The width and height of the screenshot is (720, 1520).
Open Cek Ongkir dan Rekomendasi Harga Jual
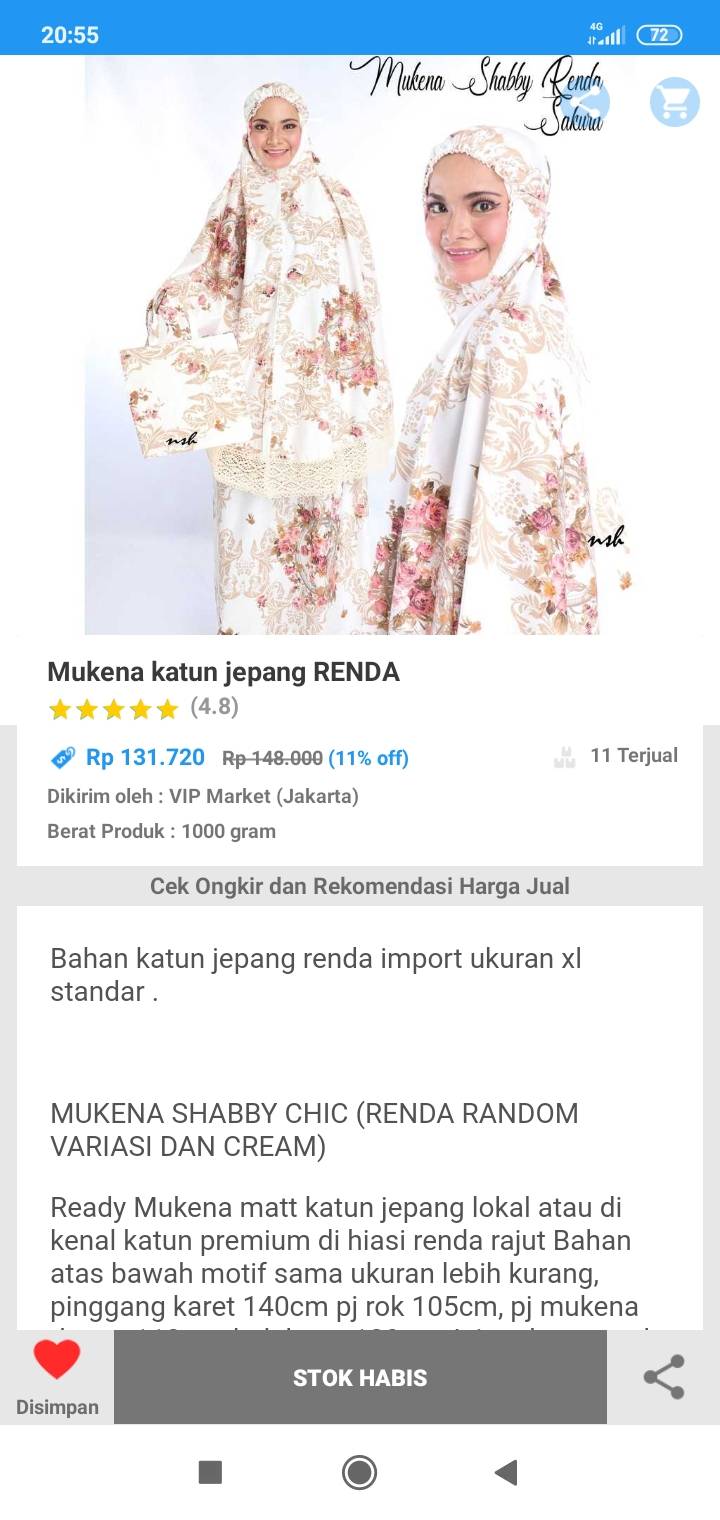360,886
